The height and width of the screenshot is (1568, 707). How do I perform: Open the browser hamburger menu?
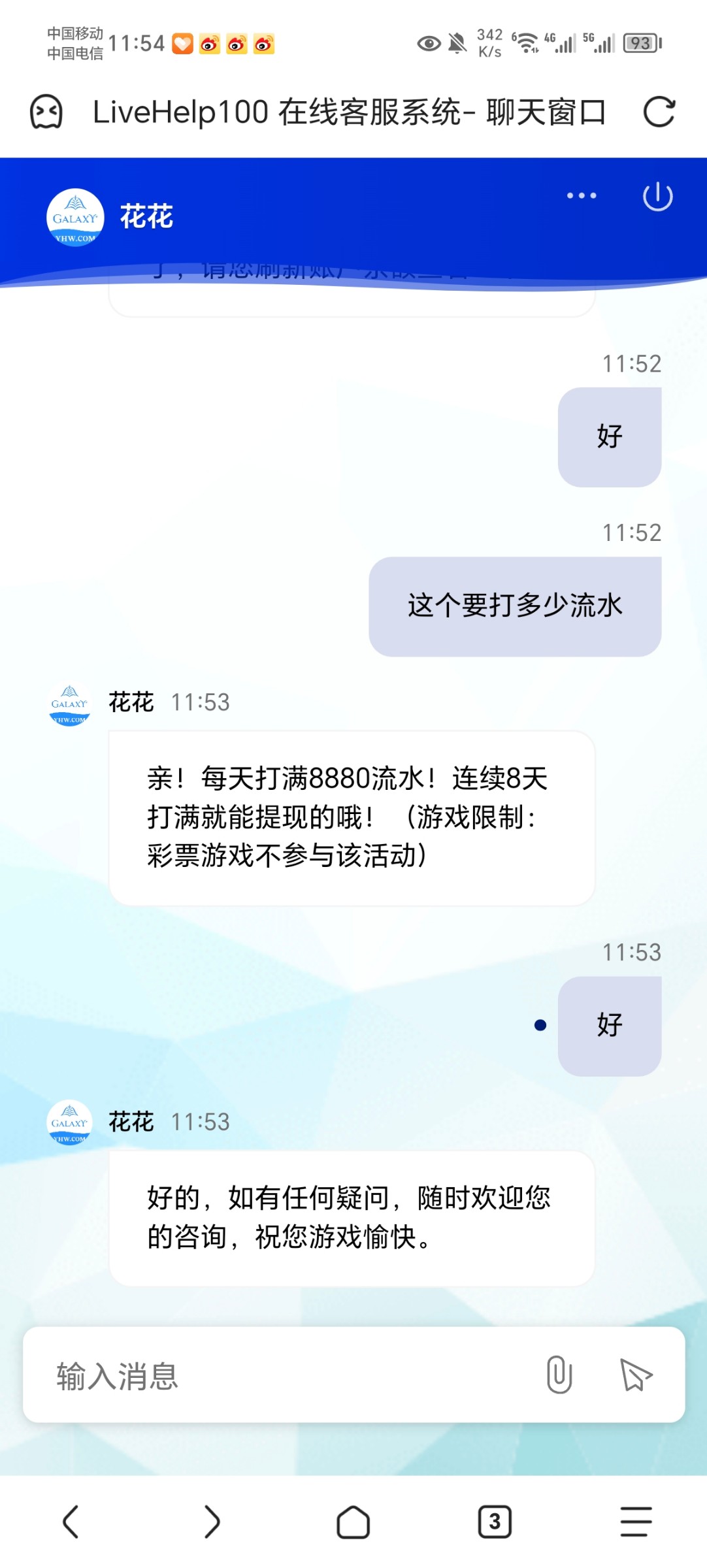click(636, 1522)
